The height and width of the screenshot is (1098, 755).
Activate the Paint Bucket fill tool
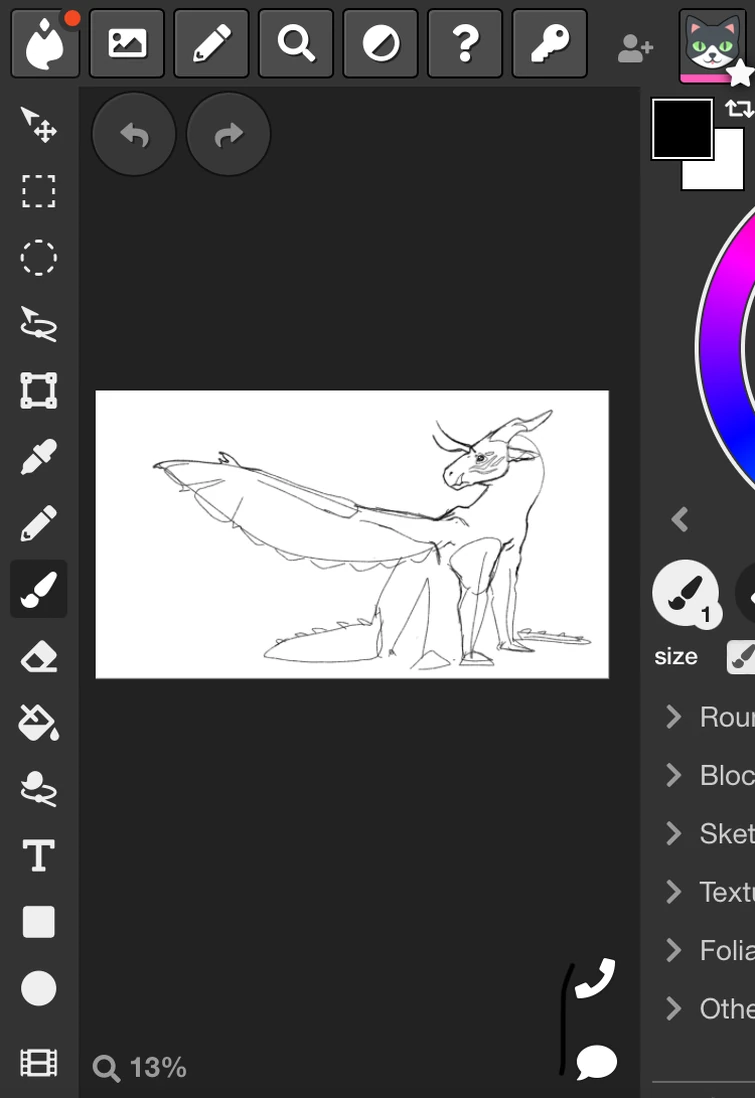[38, 723]
